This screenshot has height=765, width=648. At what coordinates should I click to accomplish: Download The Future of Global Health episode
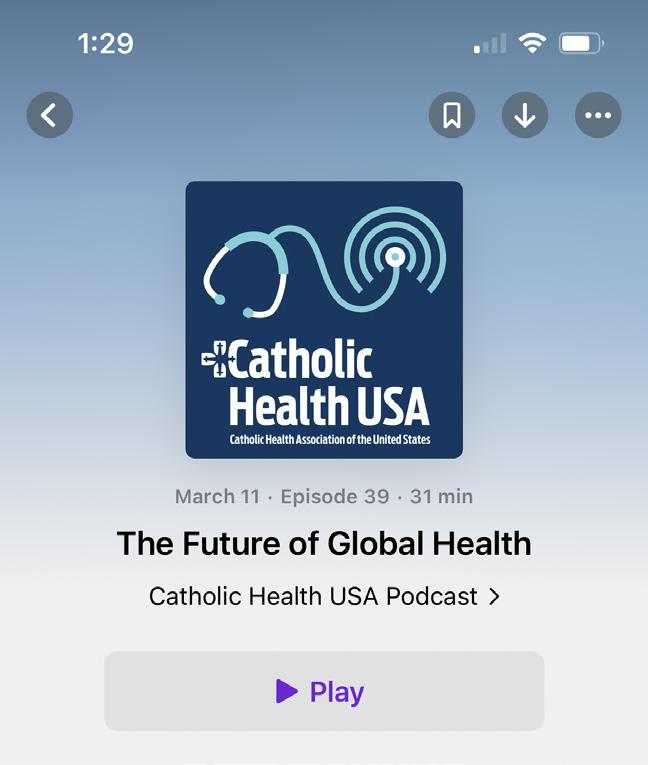525,116
